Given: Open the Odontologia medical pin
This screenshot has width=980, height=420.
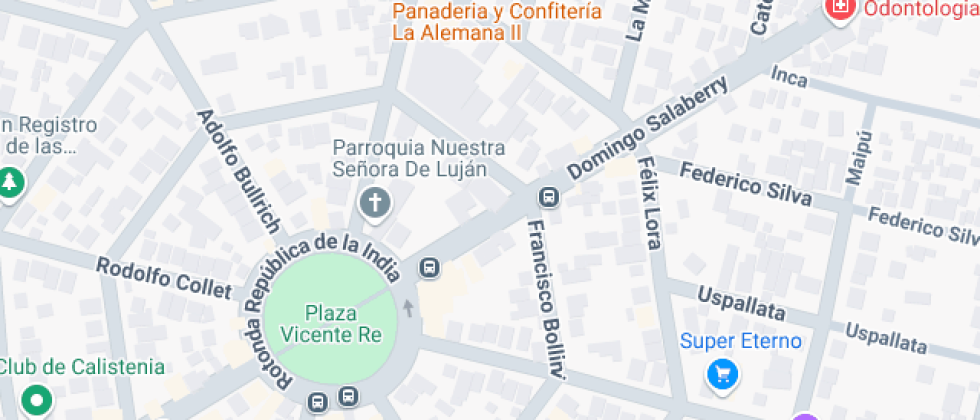Looking at the screenshot, I should pos(841,9).
